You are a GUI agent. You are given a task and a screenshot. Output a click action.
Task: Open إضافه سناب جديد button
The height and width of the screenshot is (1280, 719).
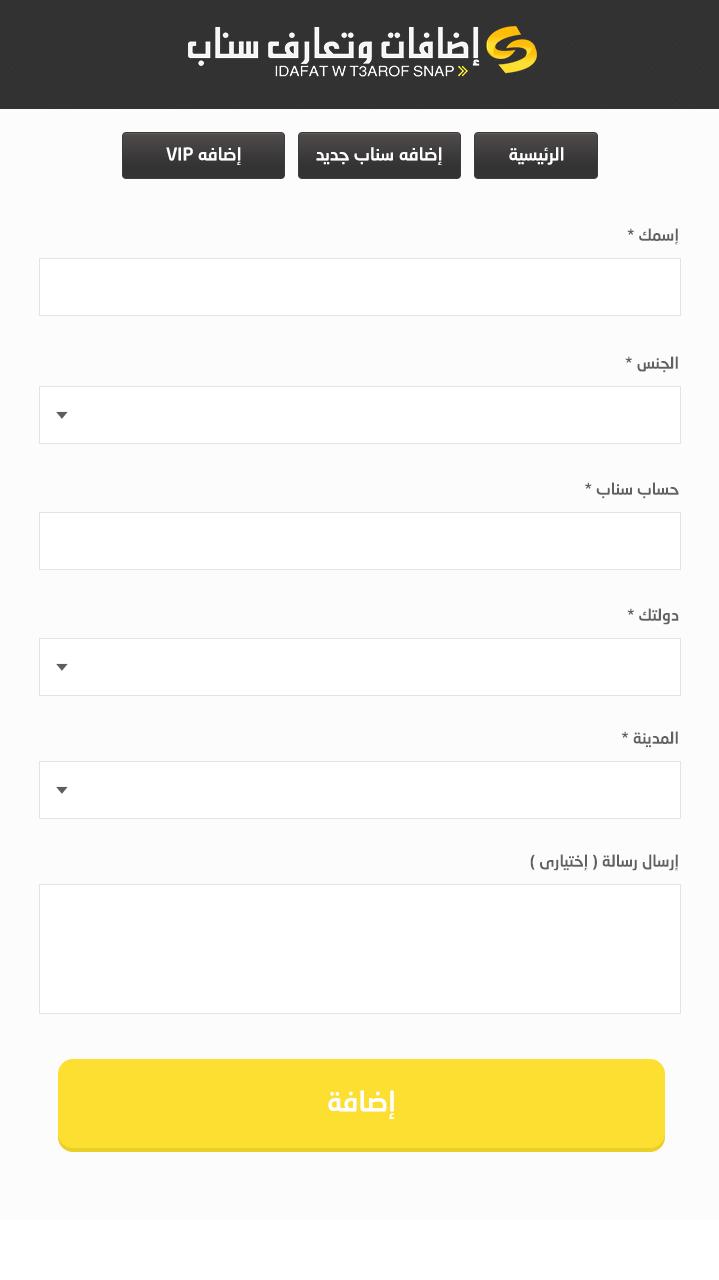pos(379,155)
